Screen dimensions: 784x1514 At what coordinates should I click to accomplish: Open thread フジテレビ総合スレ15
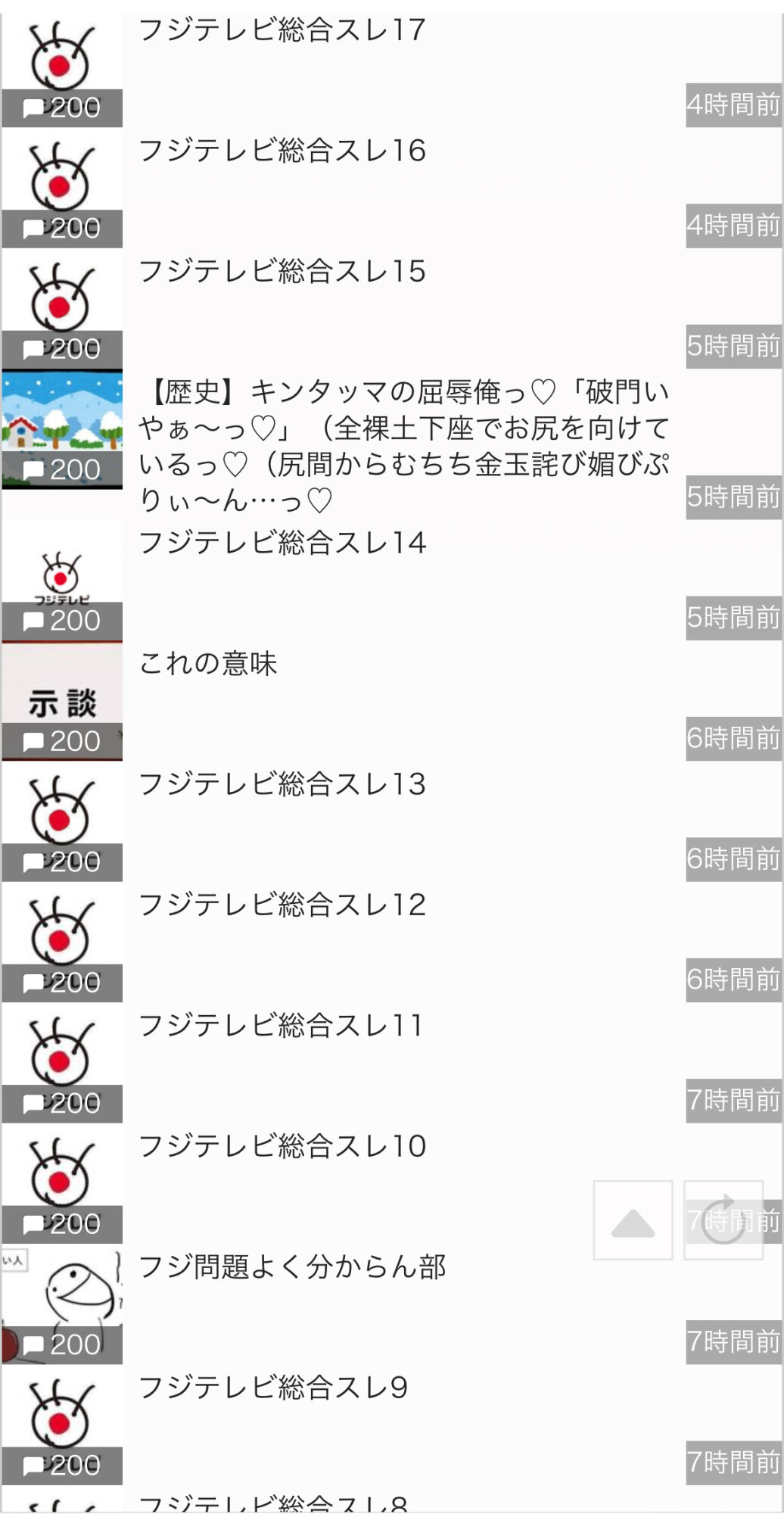pyautogui.click(x=282, y=271)
